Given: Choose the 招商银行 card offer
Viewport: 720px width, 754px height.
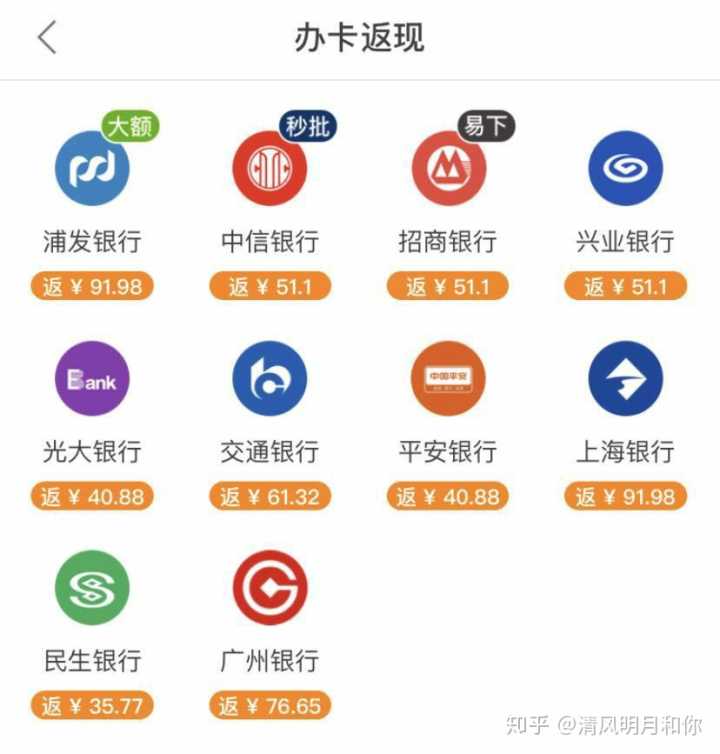Looking at the screenshot, I should [x=448, y=169].
